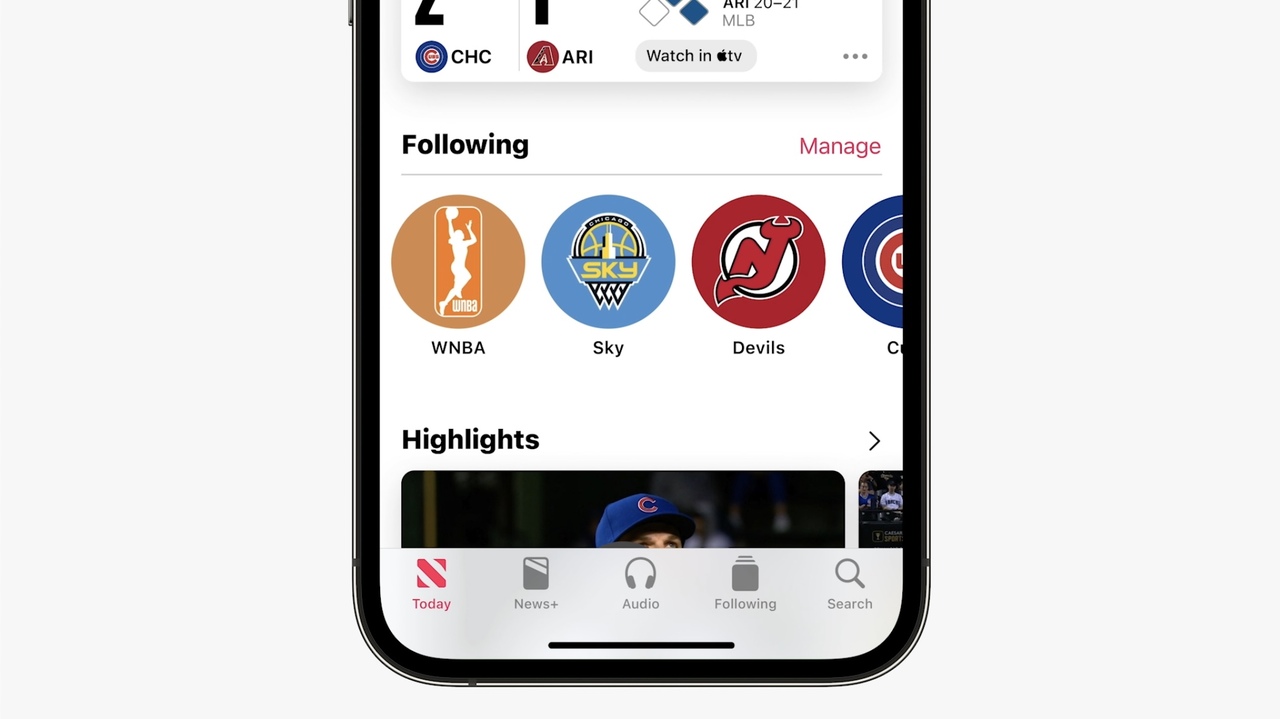
Task: Open the Cubs team circle
Action: tap(876, 262)
